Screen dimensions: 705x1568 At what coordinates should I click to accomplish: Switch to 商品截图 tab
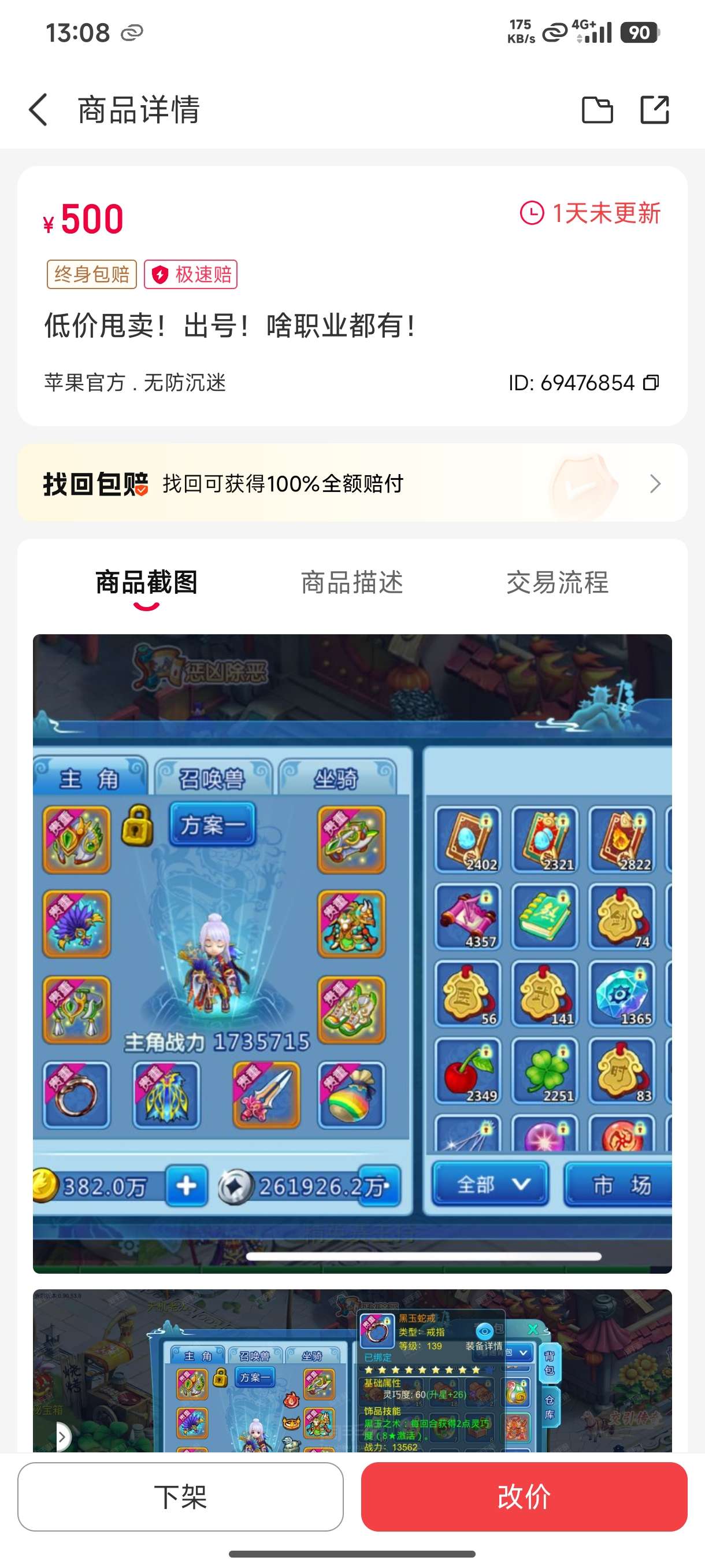tap(147, 583)
